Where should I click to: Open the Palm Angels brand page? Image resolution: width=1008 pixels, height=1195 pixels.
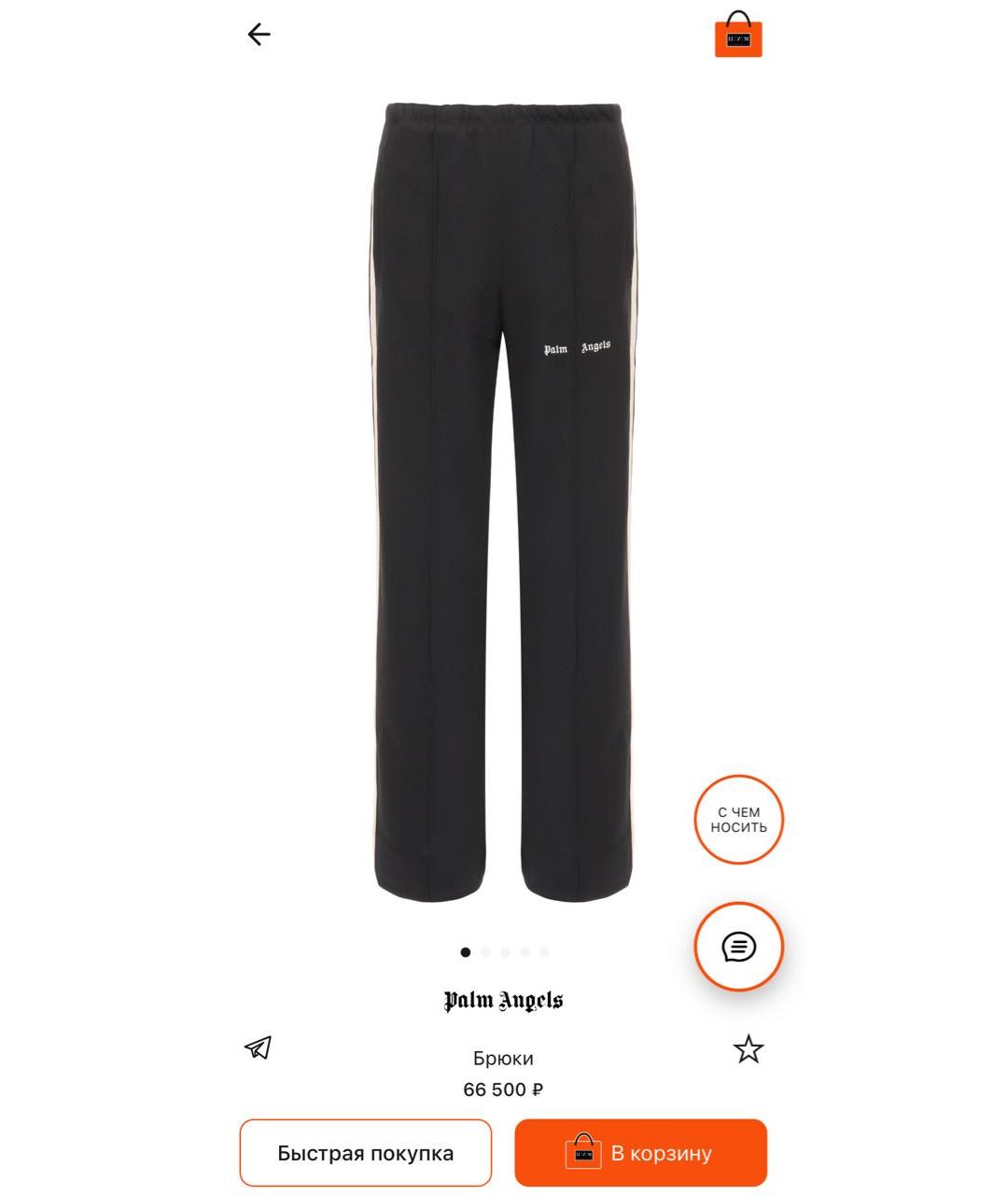[503, 1001]
